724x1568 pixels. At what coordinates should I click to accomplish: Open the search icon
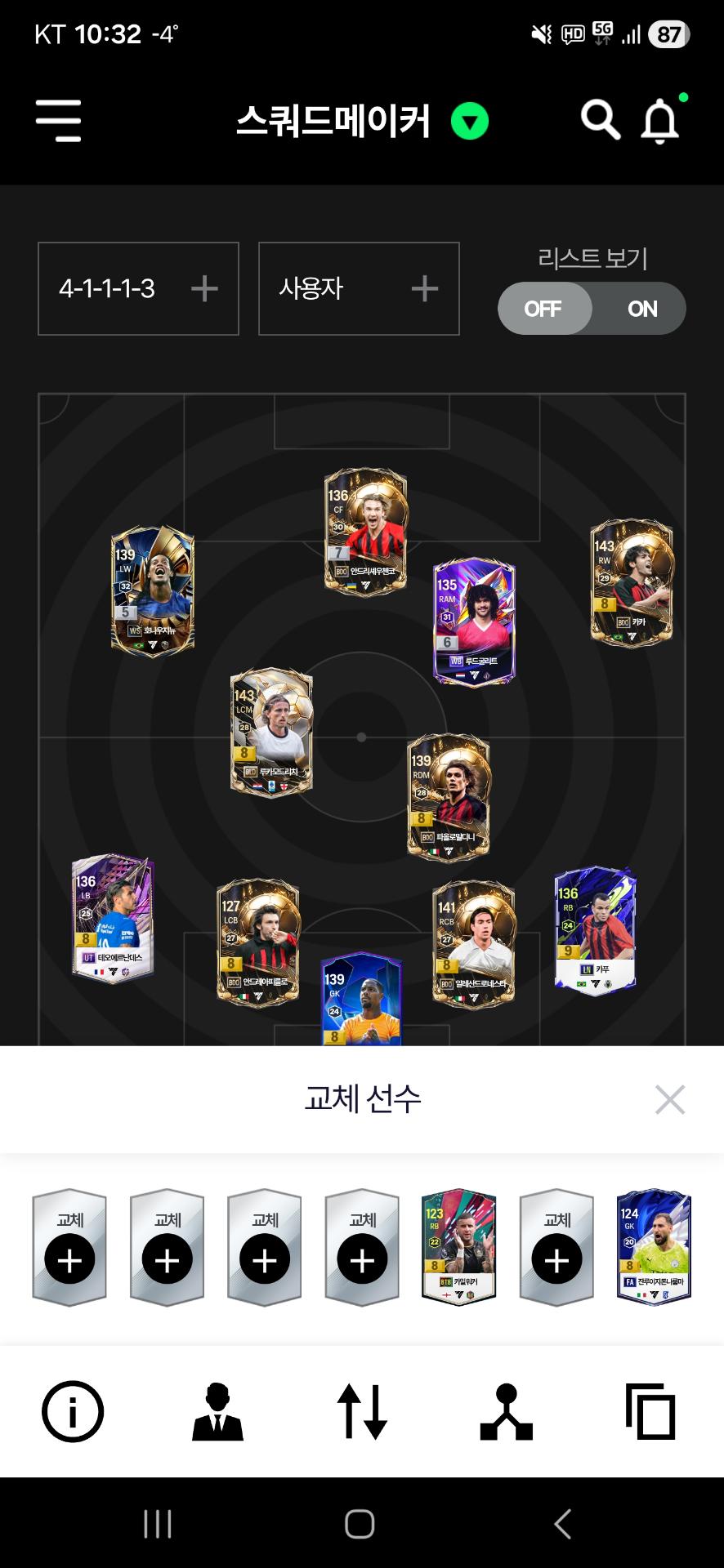pos(600,121)
